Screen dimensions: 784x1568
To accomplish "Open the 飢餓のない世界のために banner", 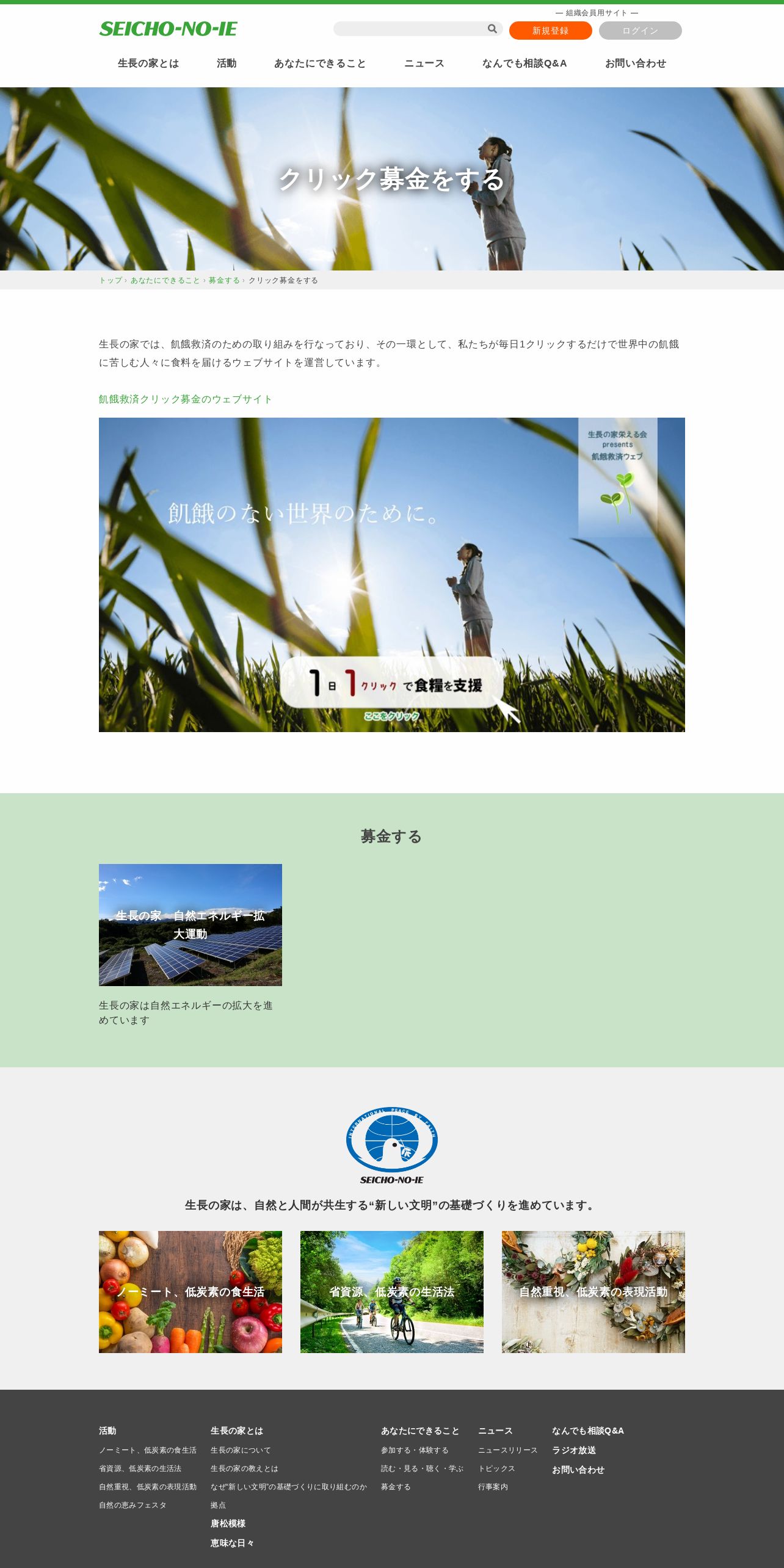I will [392, 575].
